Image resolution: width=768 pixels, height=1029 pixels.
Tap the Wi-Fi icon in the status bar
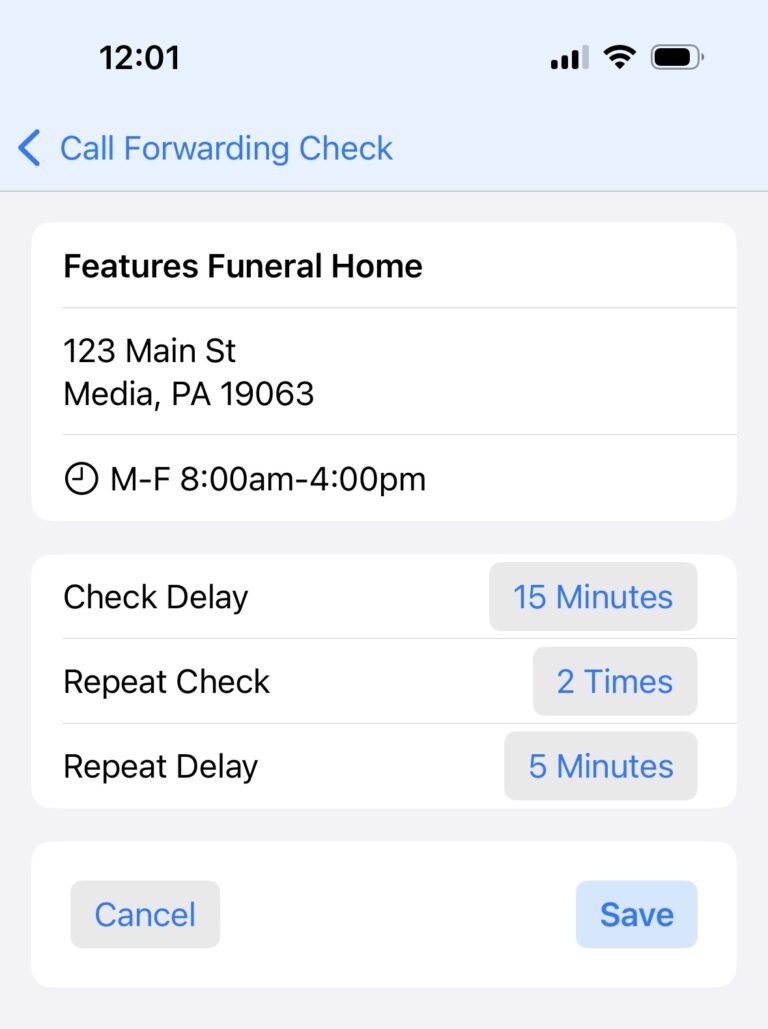[x=619, y=57]
